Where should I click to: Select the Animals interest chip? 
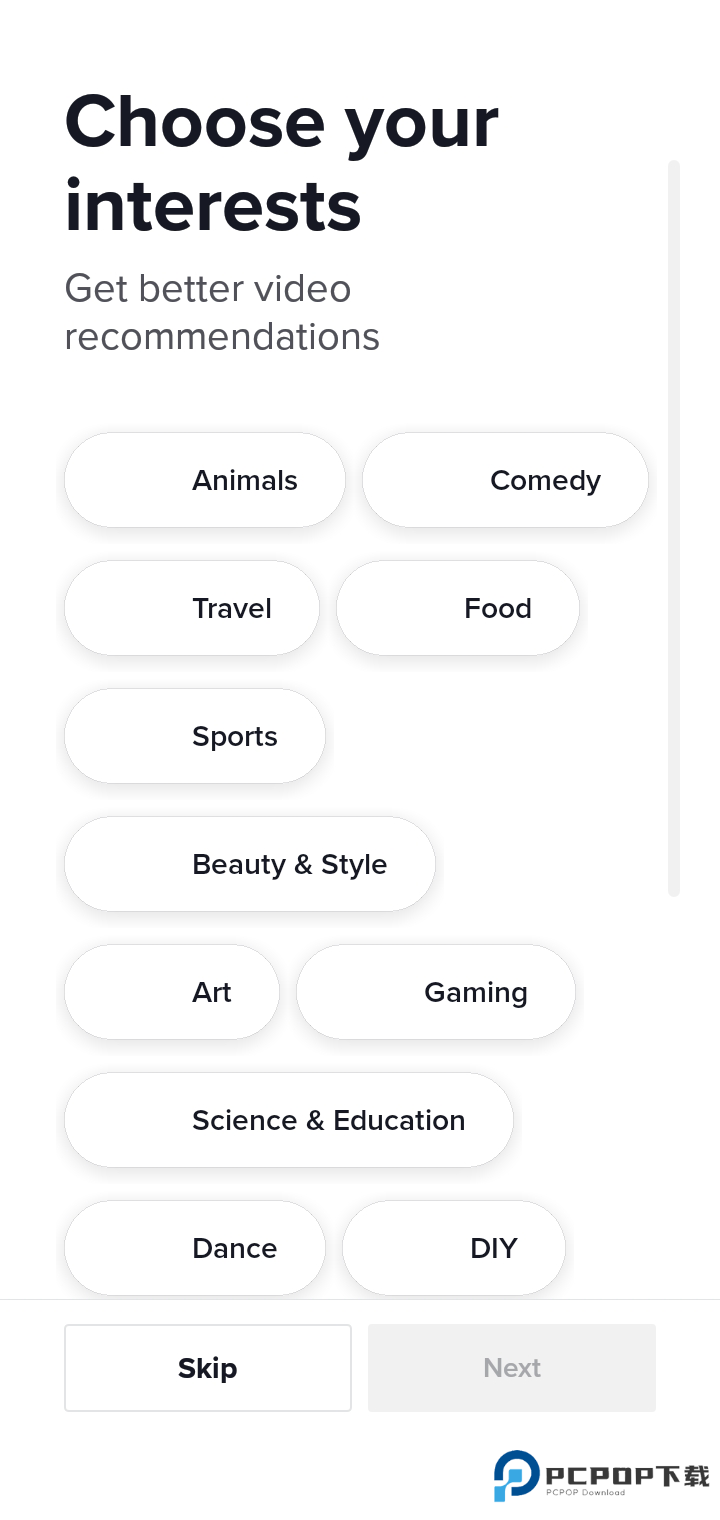[205, 480]
